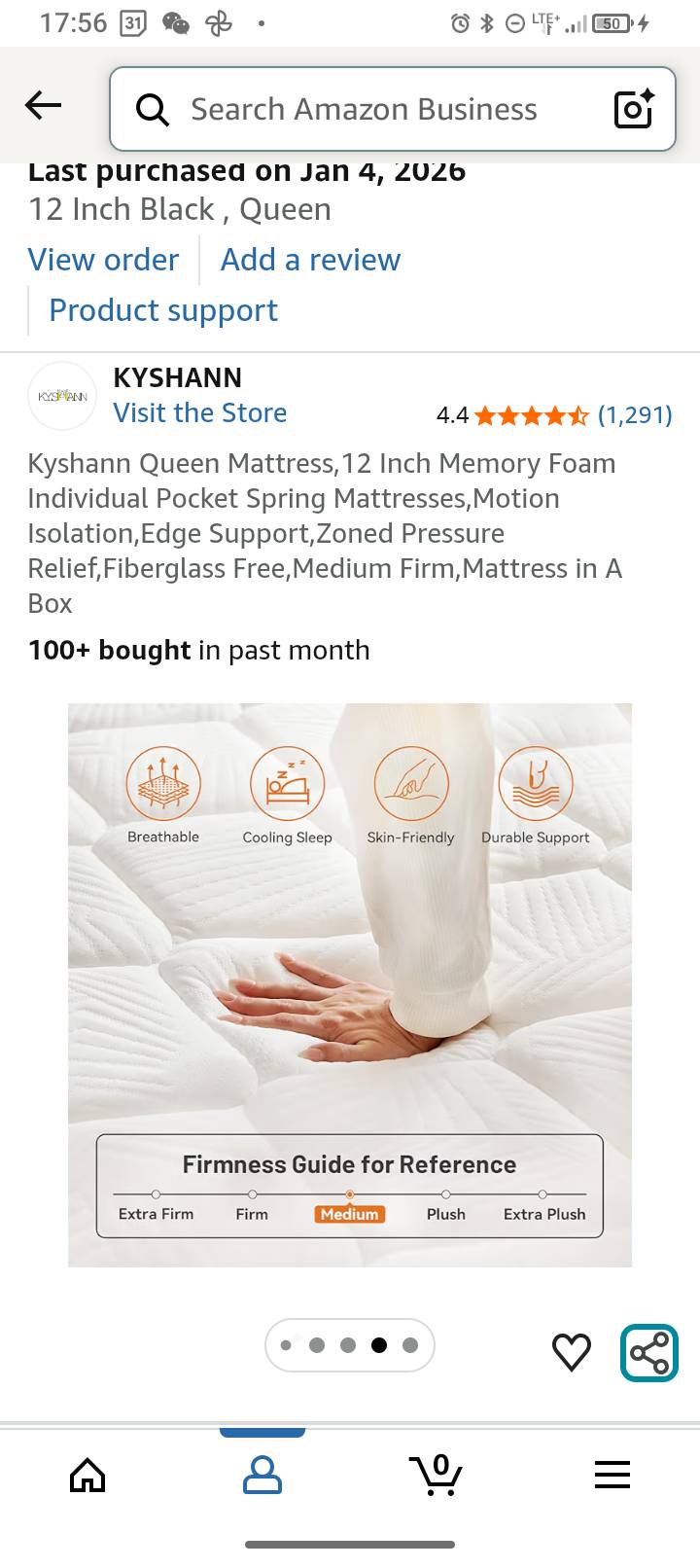Open the shopping cart

tap(437, 1476)
